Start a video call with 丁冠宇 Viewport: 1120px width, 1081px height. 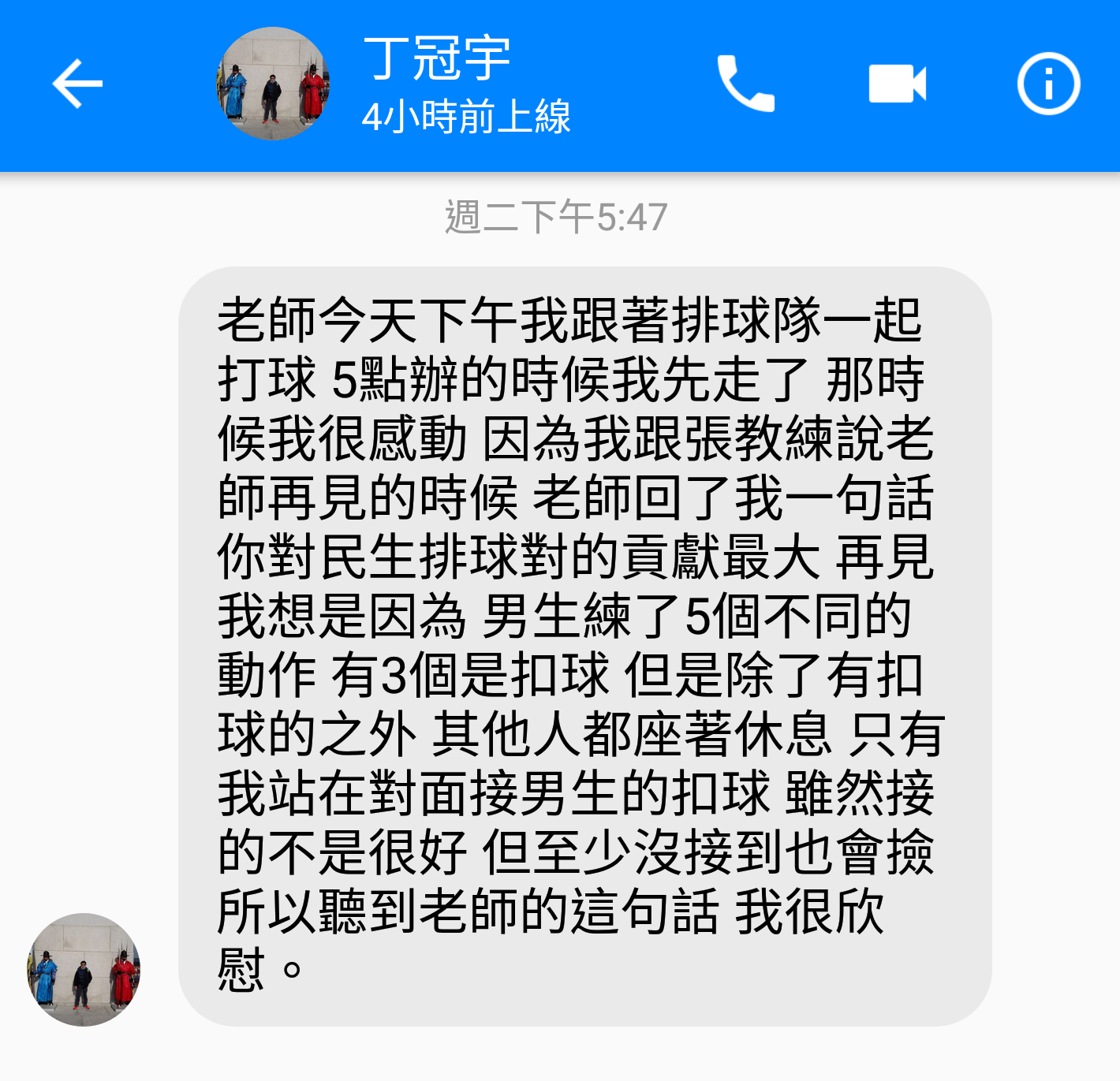(x=897, y=84)
